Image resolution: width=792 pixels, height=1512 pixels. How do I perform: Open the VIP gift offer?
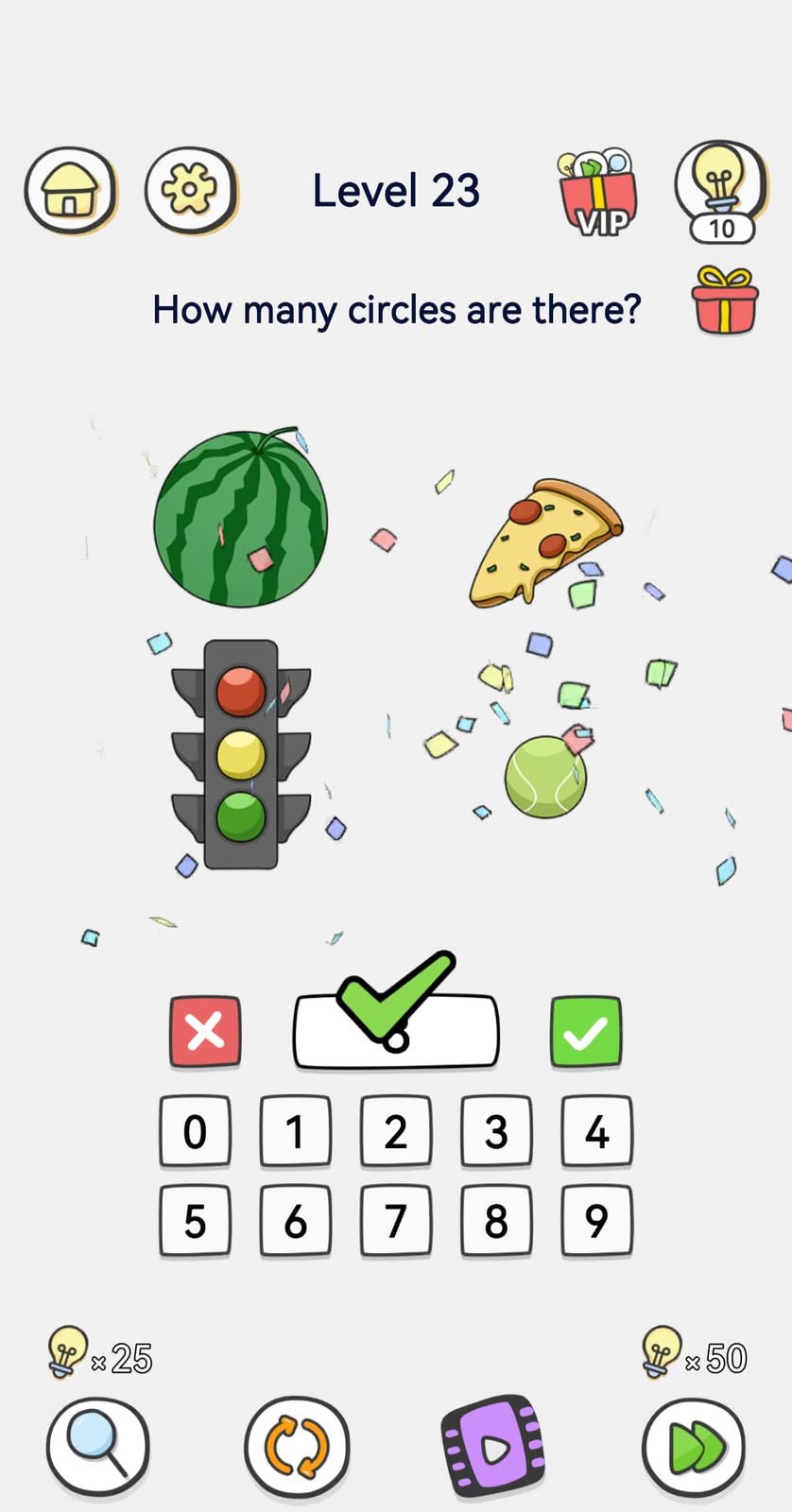597,194
